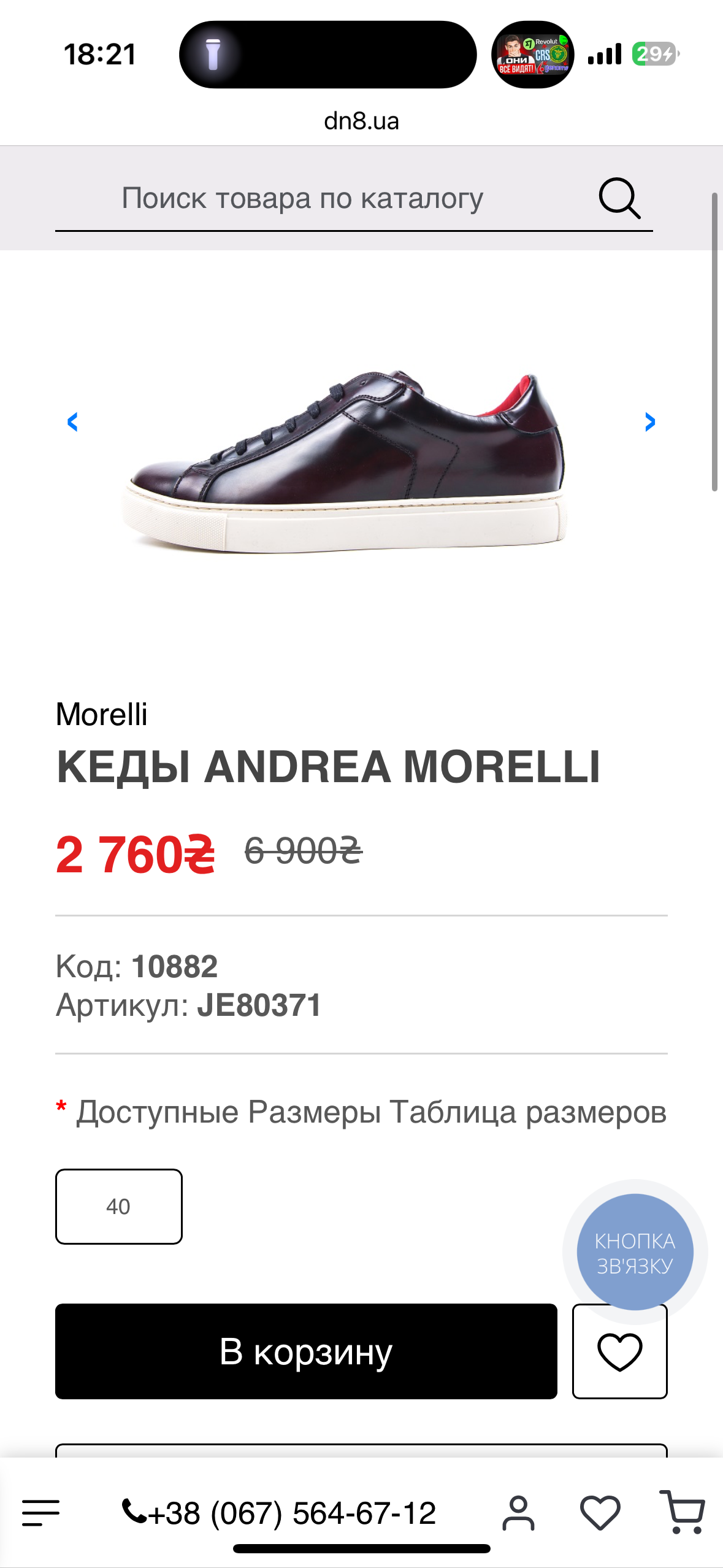
Task: Call +38 (067) 564-67-12
Action: [x=280, y=1513]
